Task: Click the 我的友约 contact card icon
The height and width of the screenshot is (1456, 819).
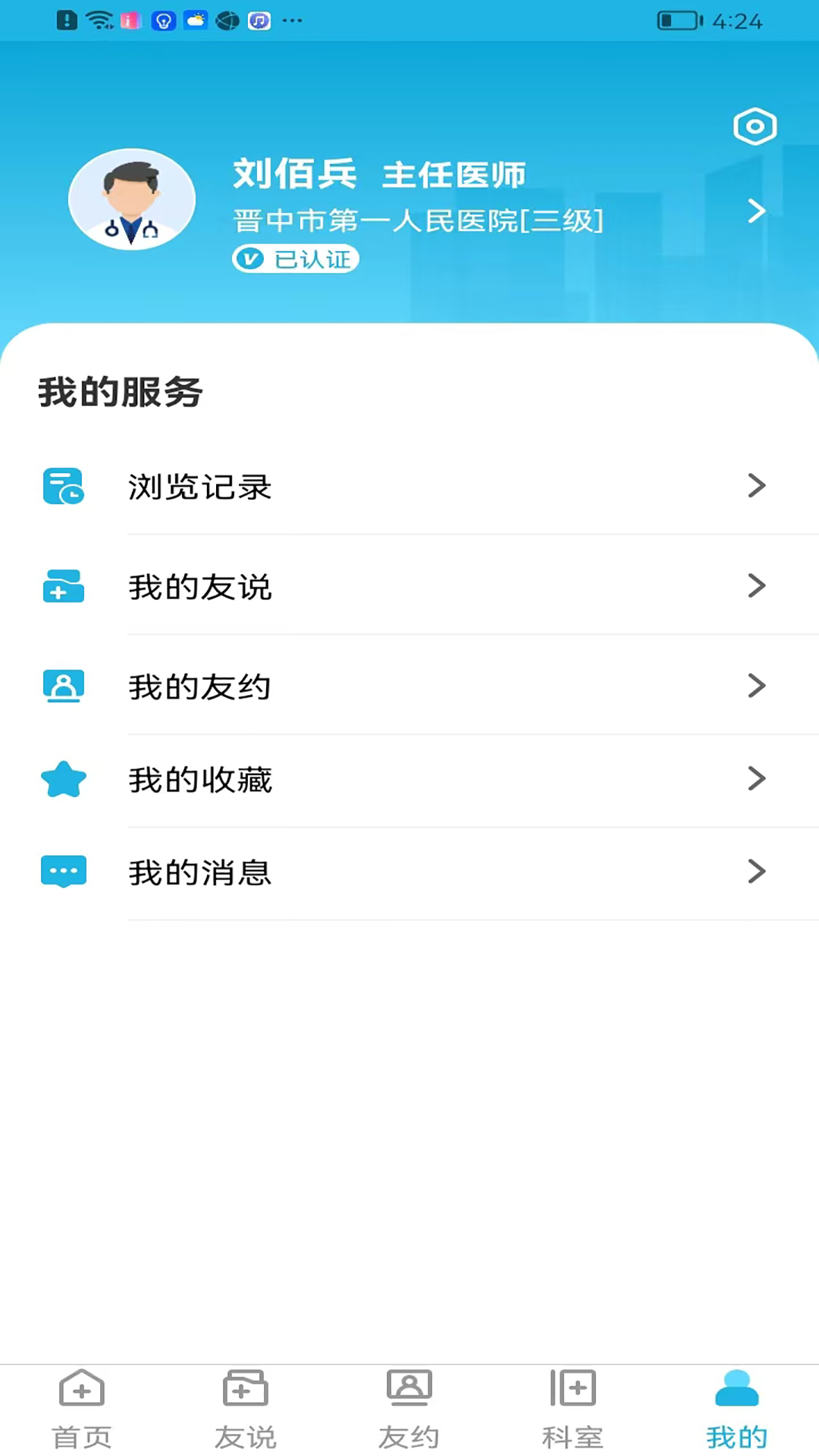Action: click(x=64, y=686)
